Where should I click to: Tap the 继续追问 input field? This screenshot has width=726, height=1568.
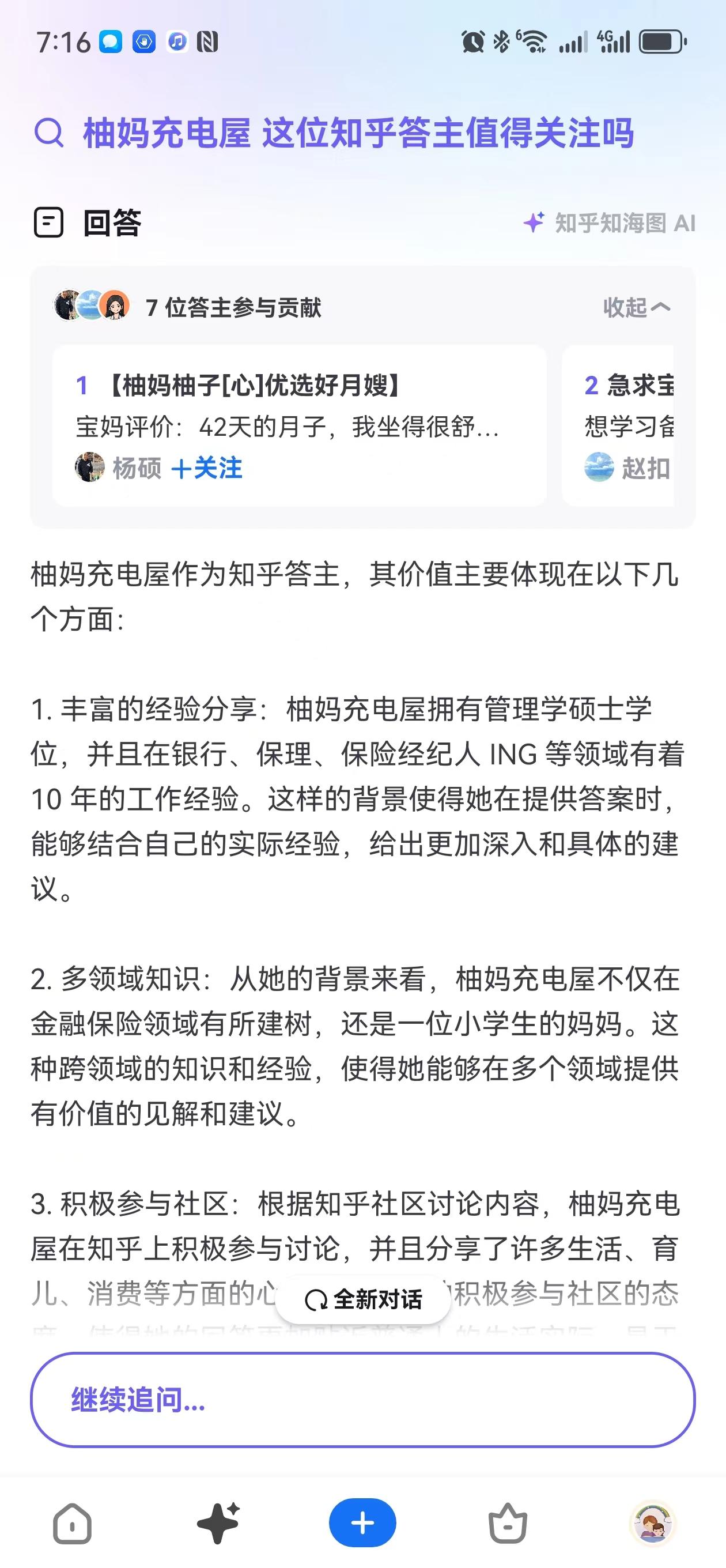362,1400
